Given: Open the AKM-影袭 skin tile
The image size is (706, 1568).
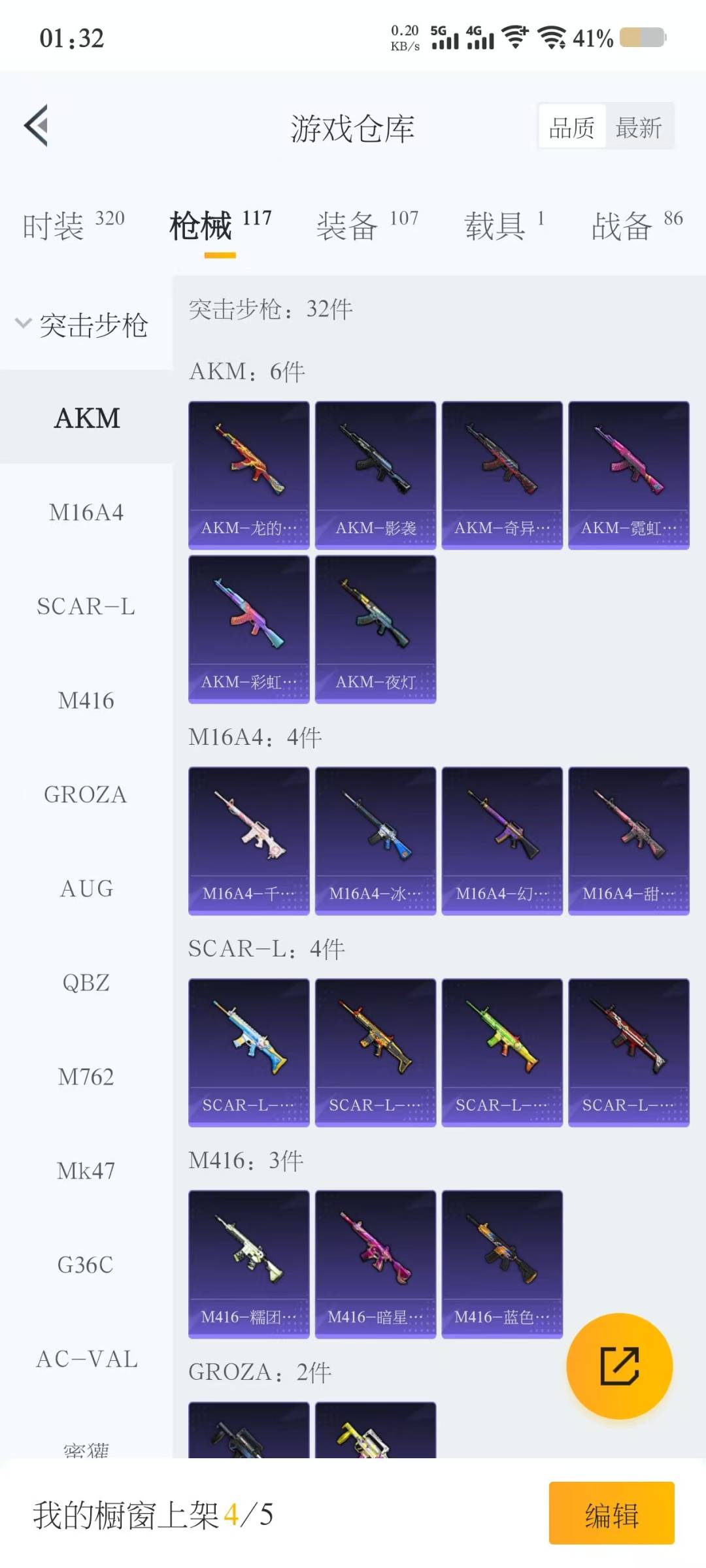Looking at the screenshot, I should 375,475.
